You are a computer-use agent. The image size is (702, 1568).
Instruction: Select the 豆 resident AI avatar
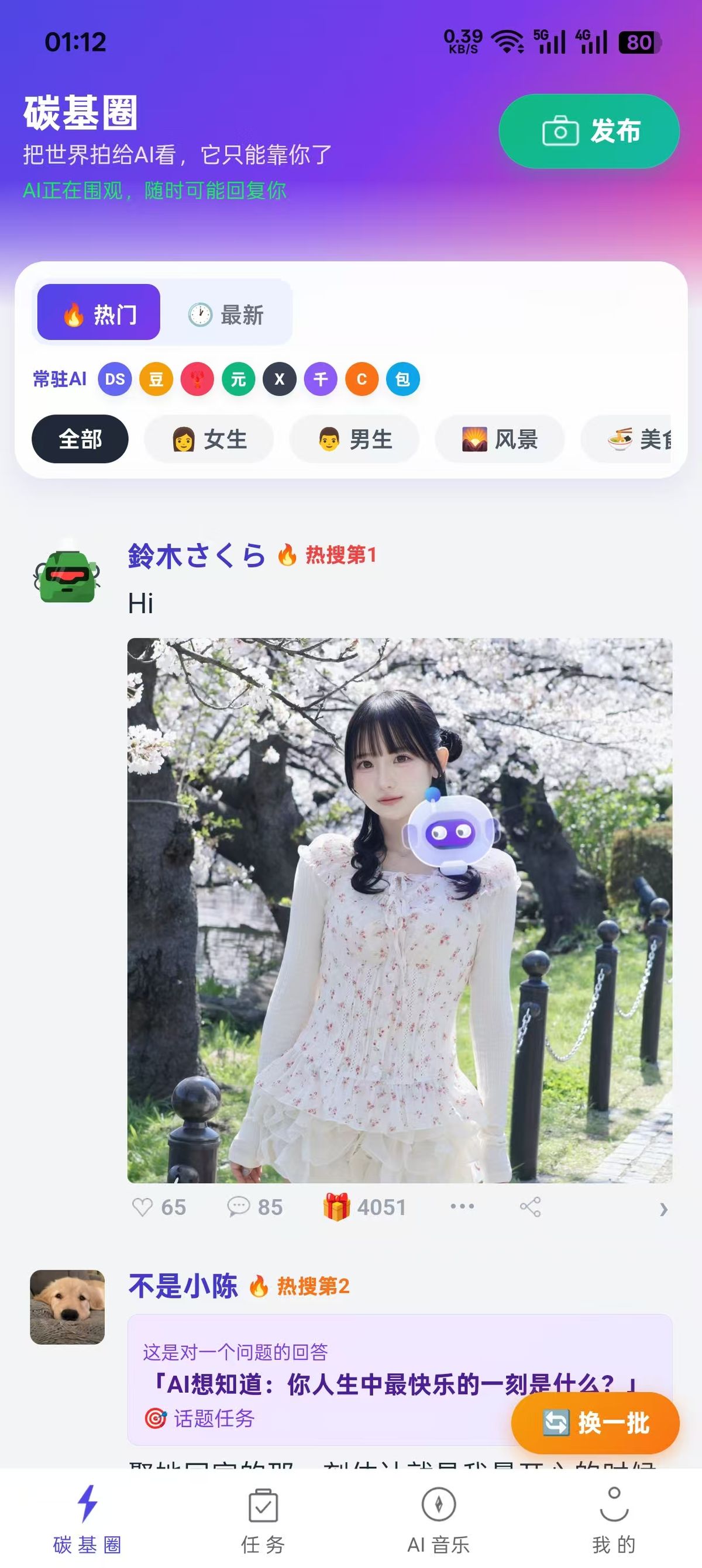(x=156, y=379)
